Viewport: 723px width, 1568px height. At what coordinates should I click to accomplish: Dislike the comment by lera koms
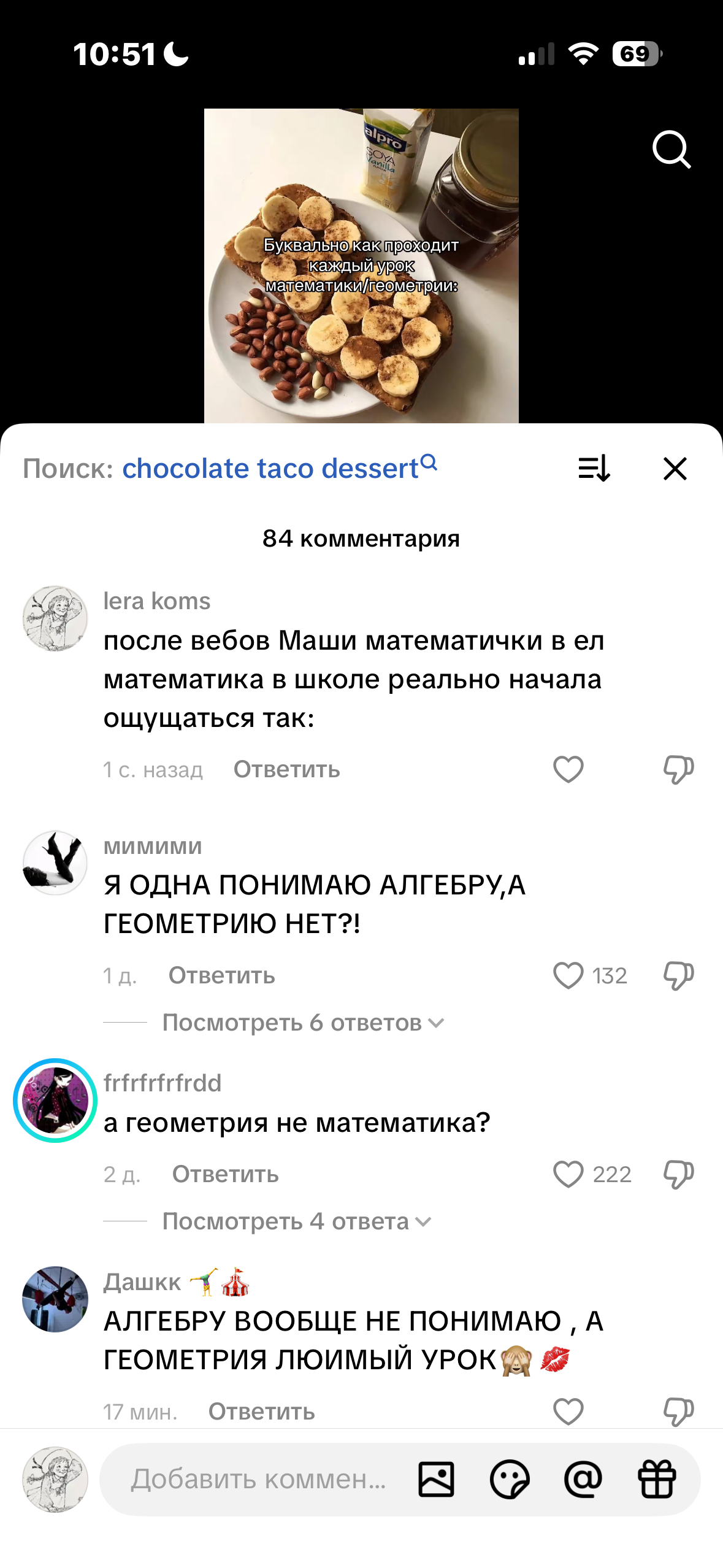pos(678,769)
